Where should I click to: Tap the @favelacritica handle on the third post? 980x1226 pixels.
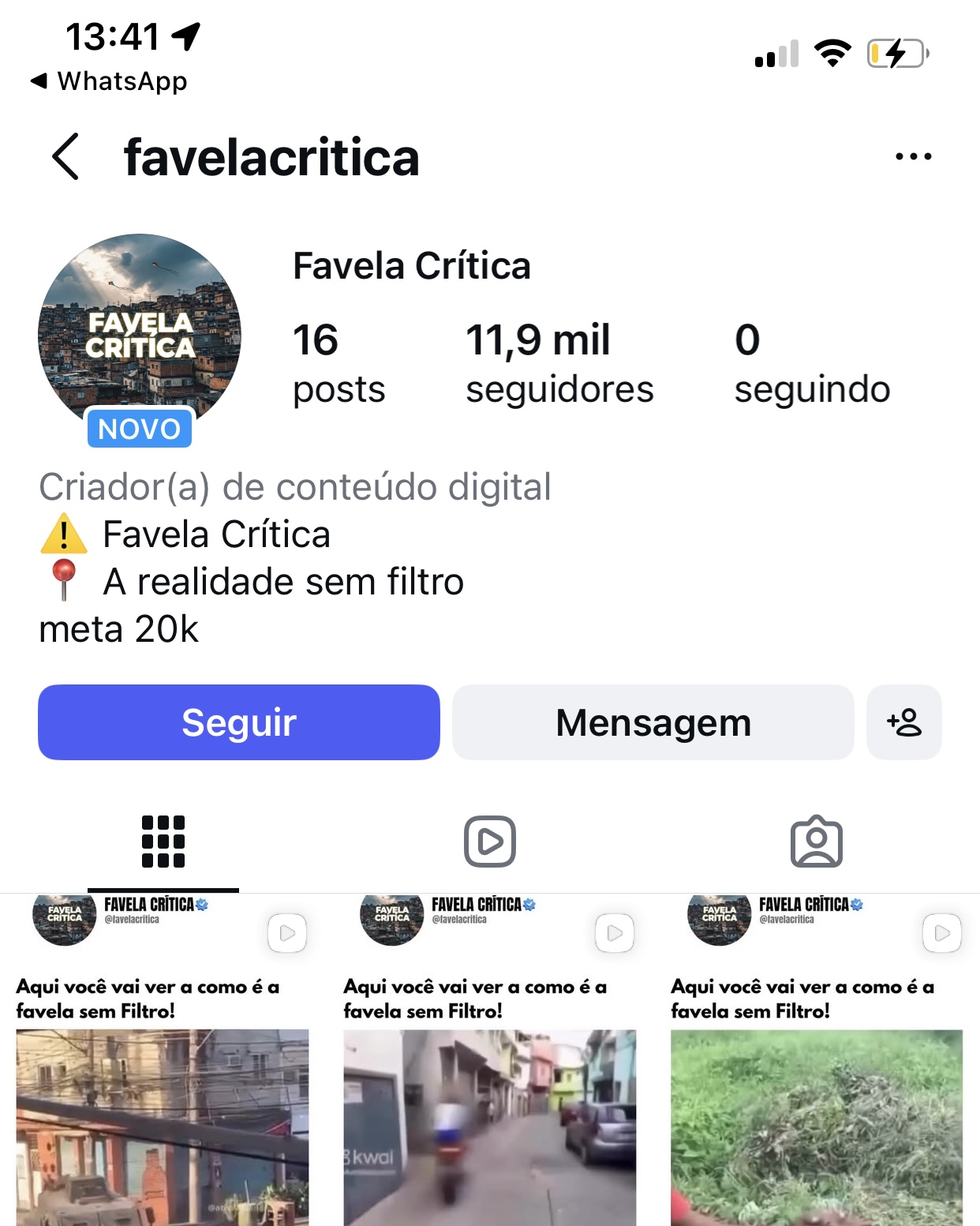point(789,920)
